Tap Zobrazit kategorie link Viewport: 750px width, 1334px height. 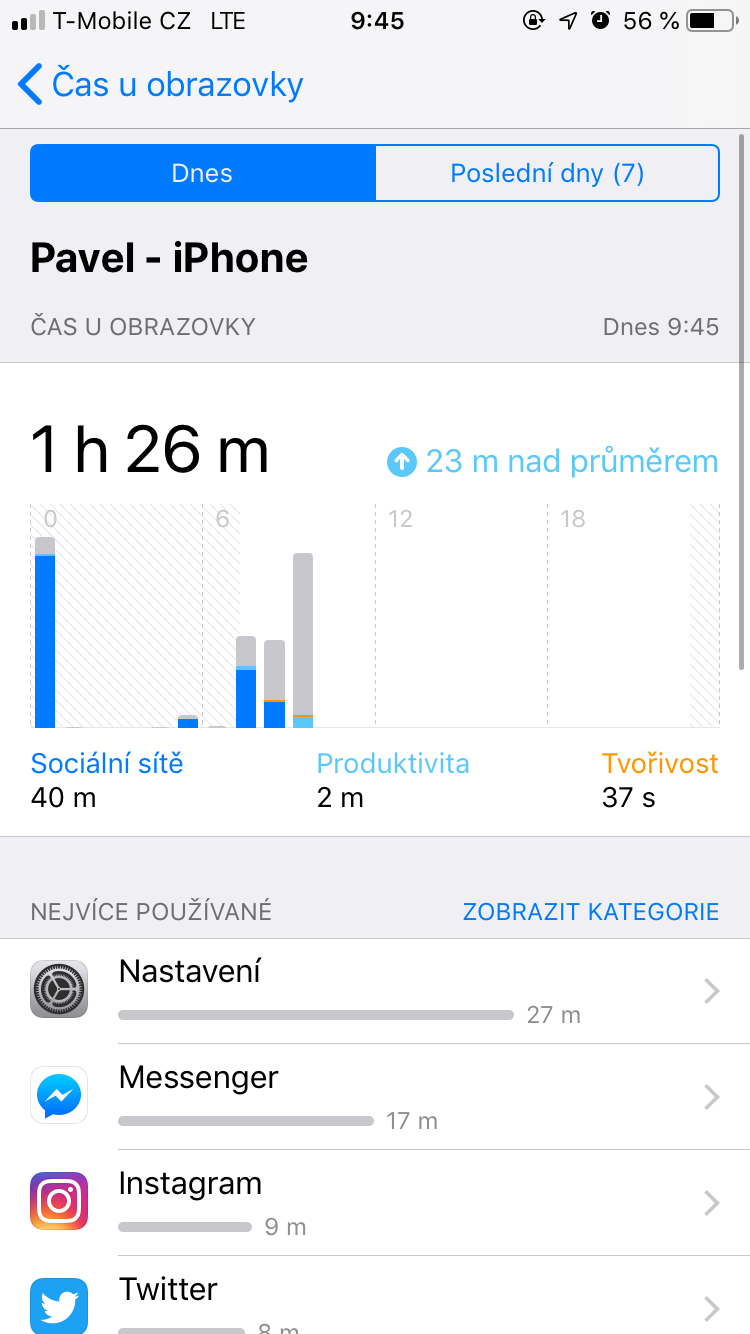click(590, 911)
